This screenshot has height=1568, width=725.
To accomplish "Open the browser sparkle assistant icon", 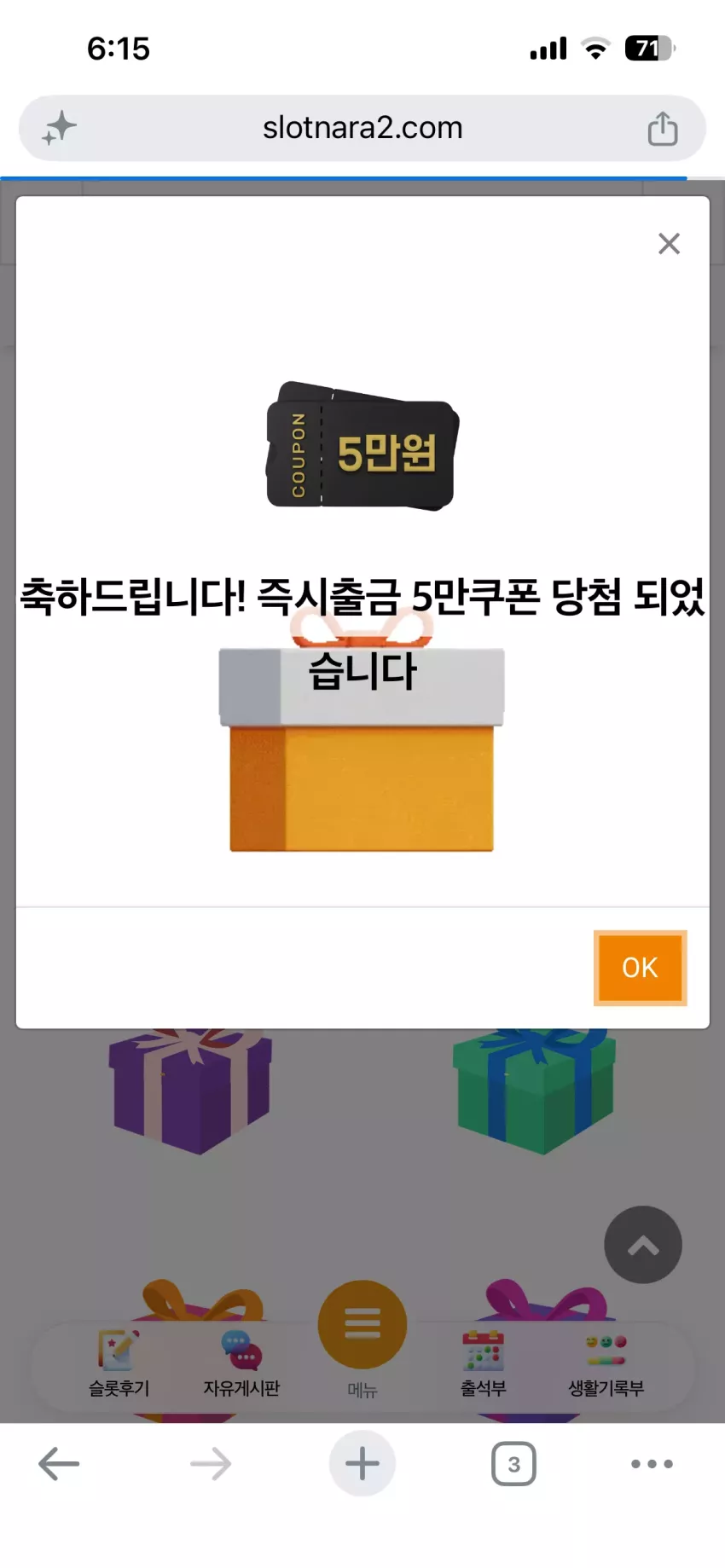I will point(60,128).
